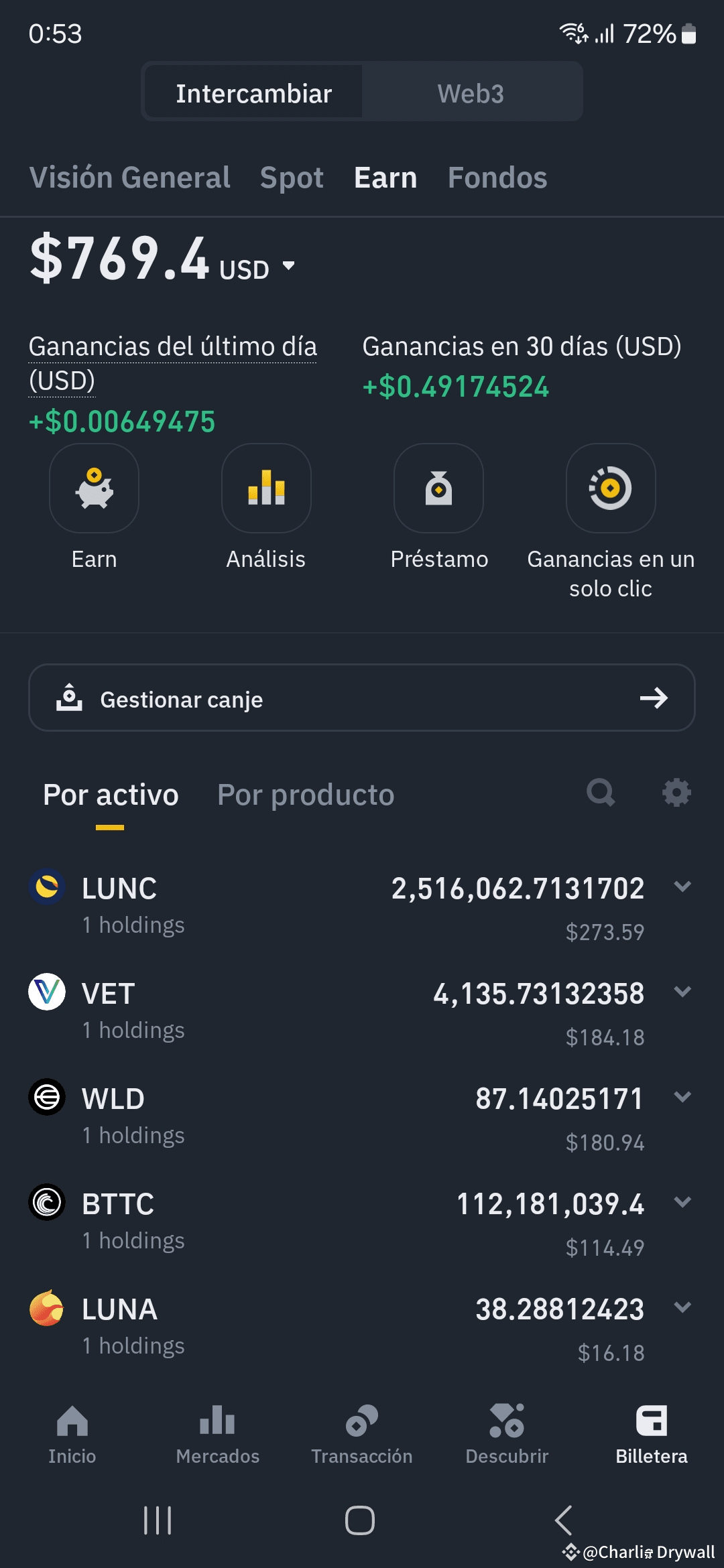Open the settings gear for assets
The width and height of the screenshot is (724, 1568).
[x=676, y=793]
